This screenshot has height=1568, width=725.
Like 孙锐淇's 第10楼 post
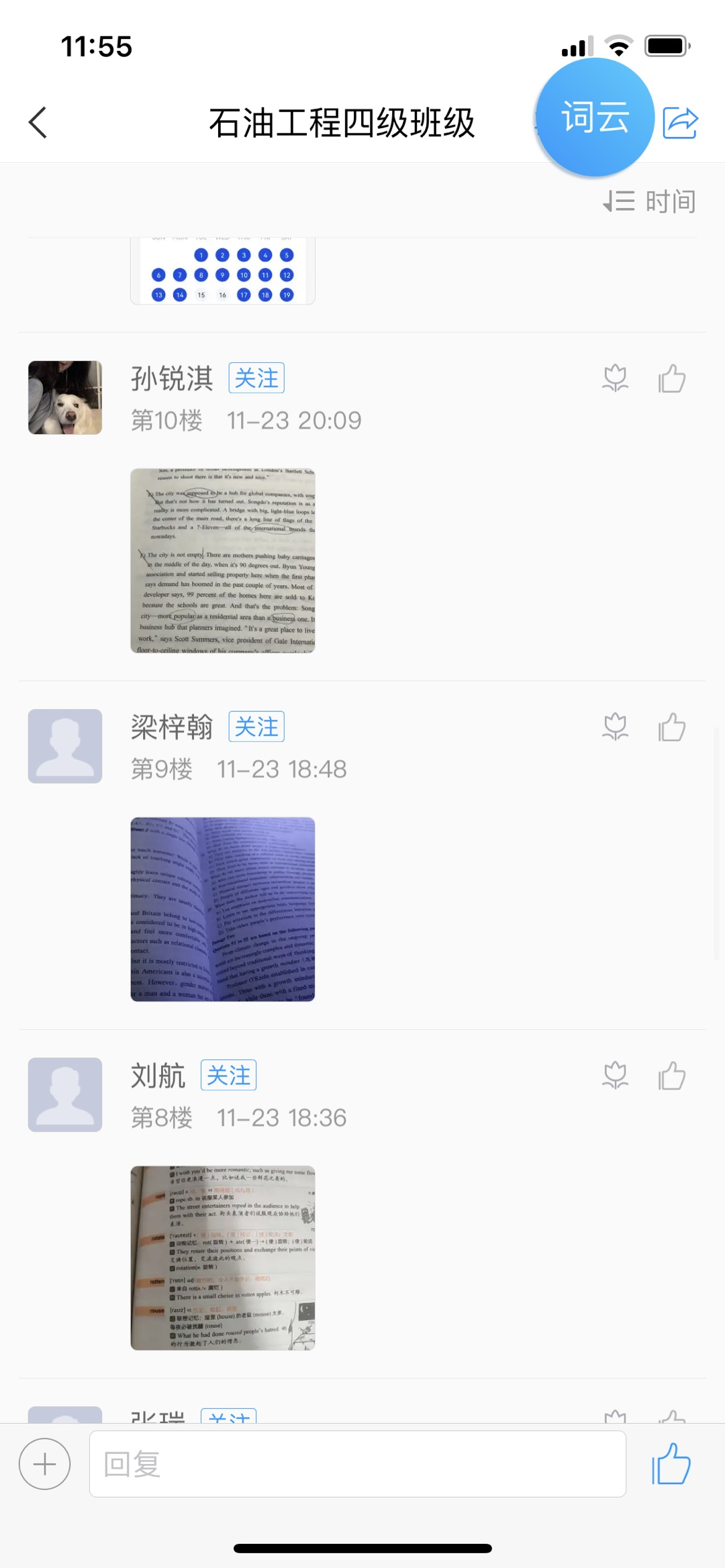[x=672, y=379]
